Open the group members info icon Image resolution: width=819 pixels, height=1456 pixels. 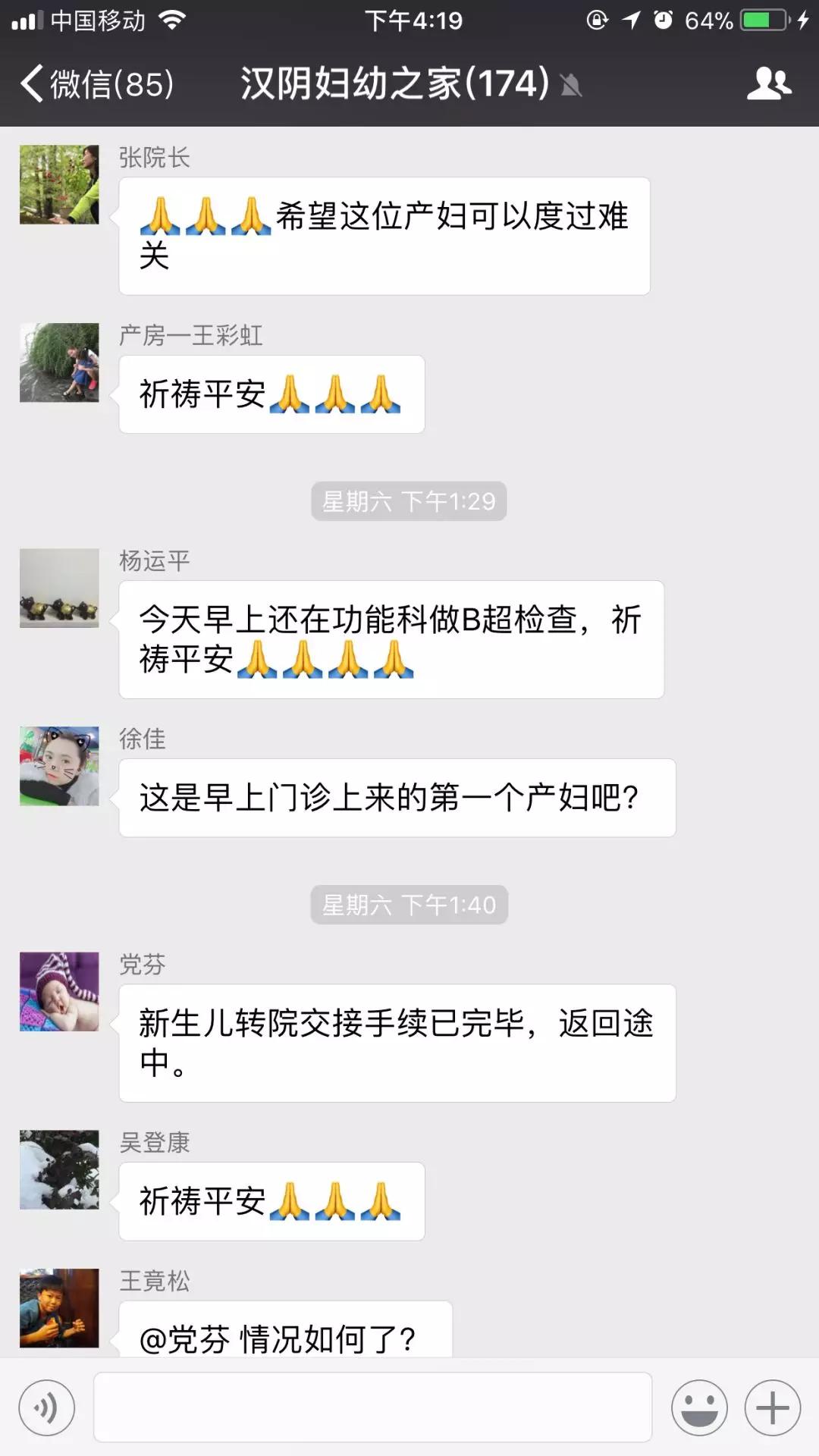point(769,83)
